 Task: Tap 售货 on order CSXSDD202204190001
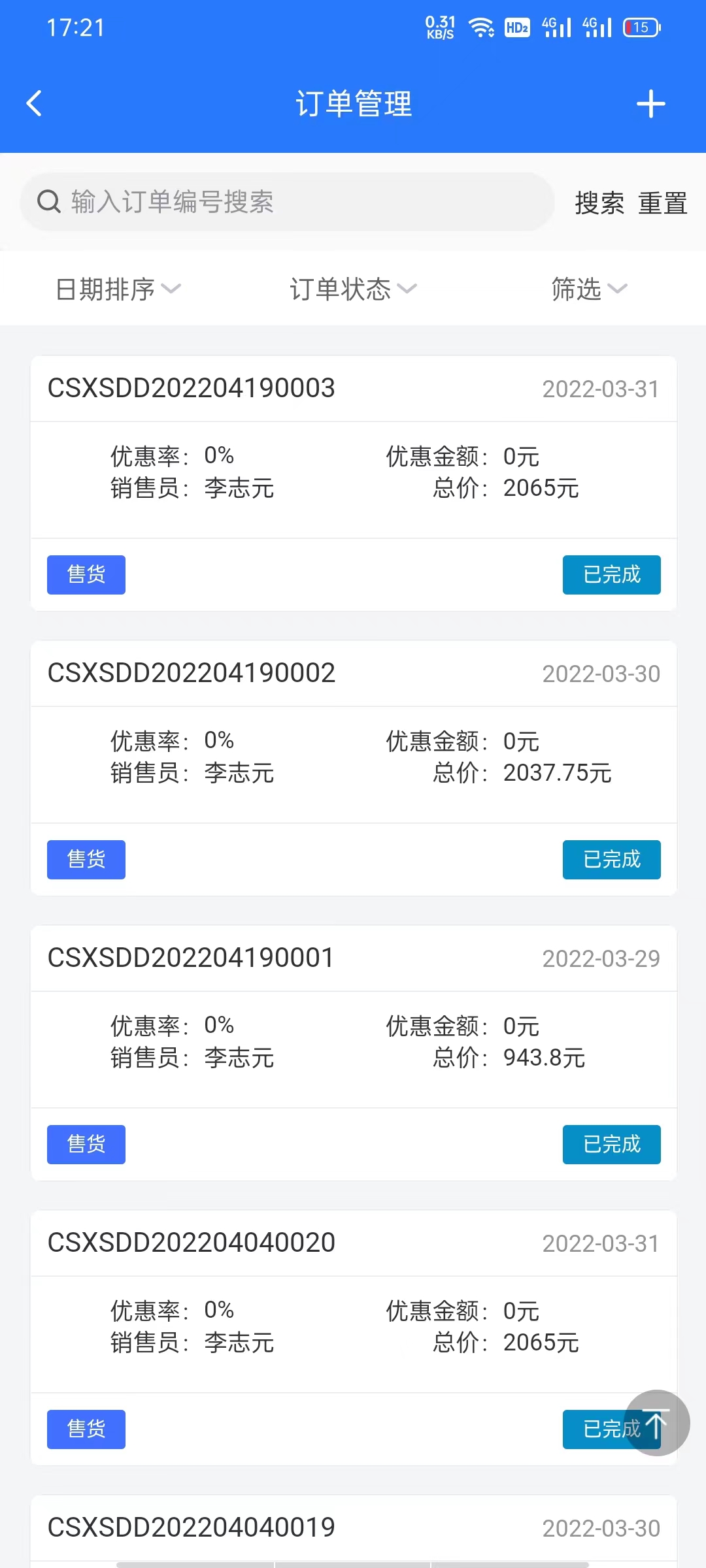pos(86,1145)
